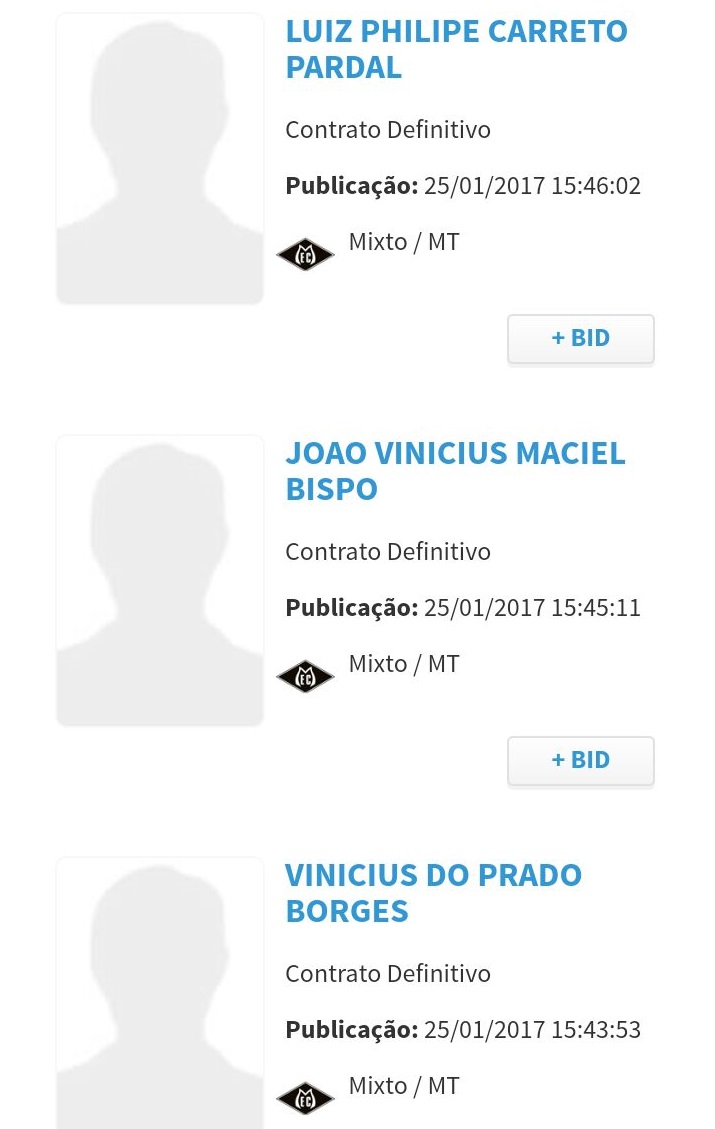Open Vinicius do Prado Borges' name link
Image resolution: width=715 pixels, height=1129 pixels.
tap(433, 893)
